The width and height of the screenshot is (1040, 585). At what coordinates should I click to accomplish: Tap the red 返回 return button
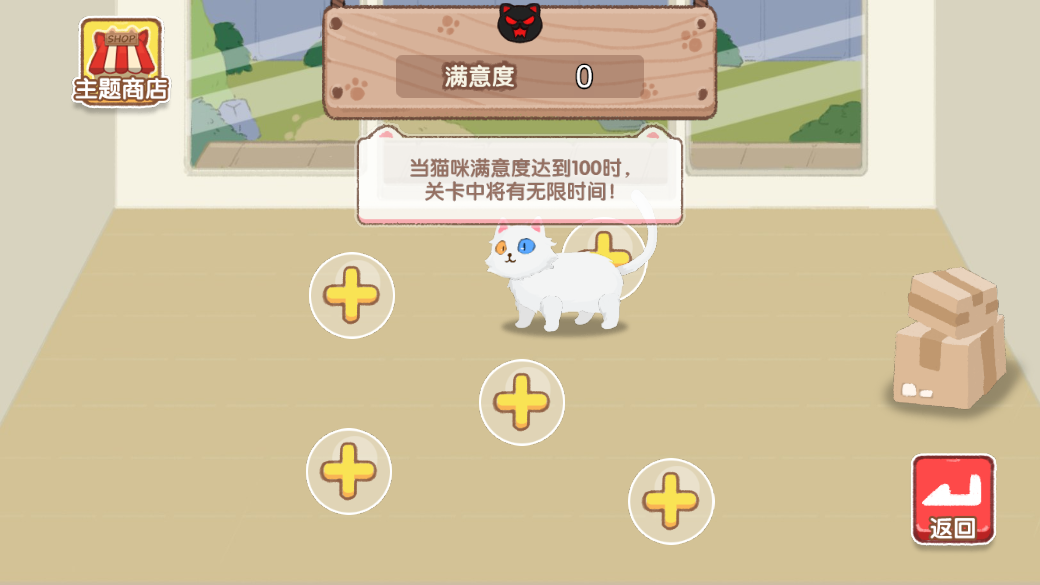click(953, 500)
